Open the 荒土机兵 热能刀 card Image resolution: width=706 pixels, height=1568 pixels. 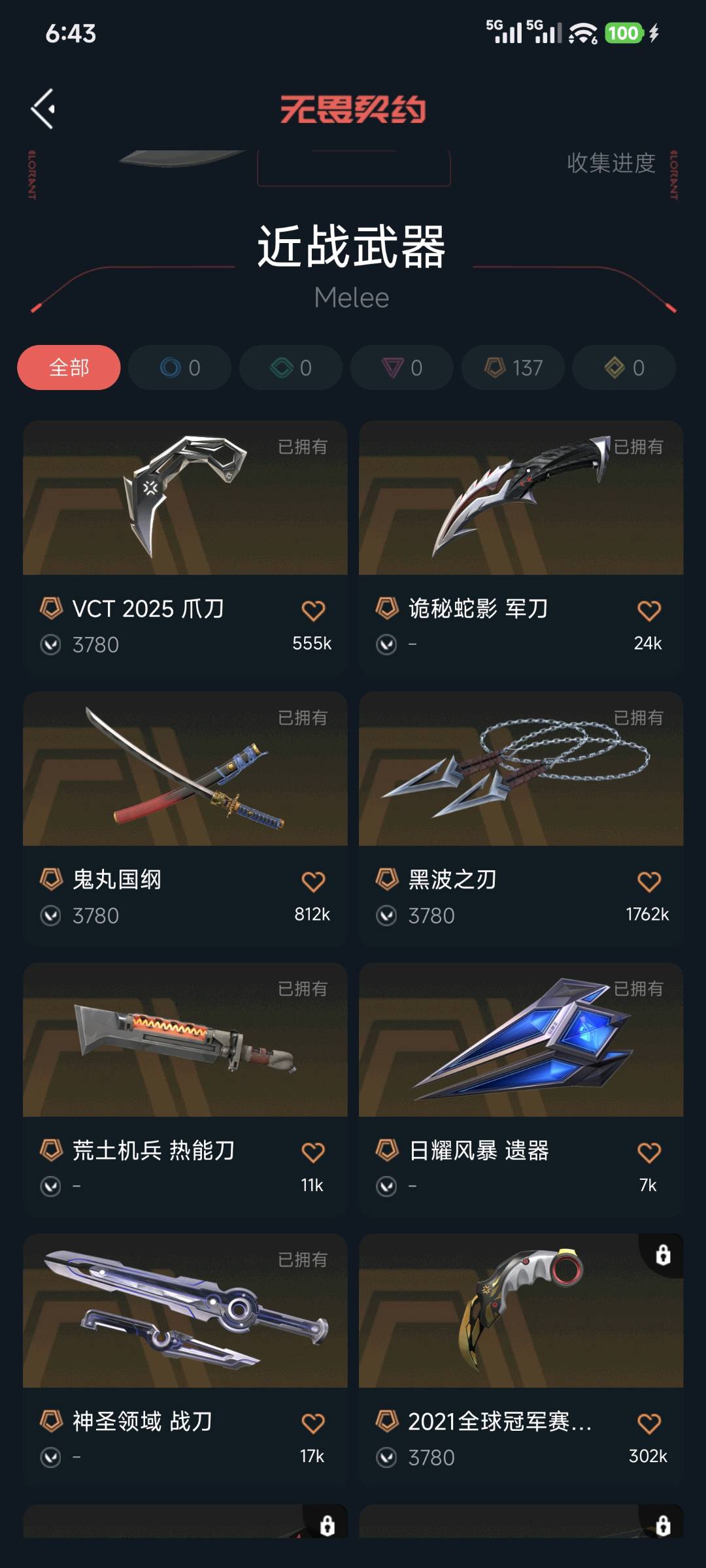click(185, 1089)
